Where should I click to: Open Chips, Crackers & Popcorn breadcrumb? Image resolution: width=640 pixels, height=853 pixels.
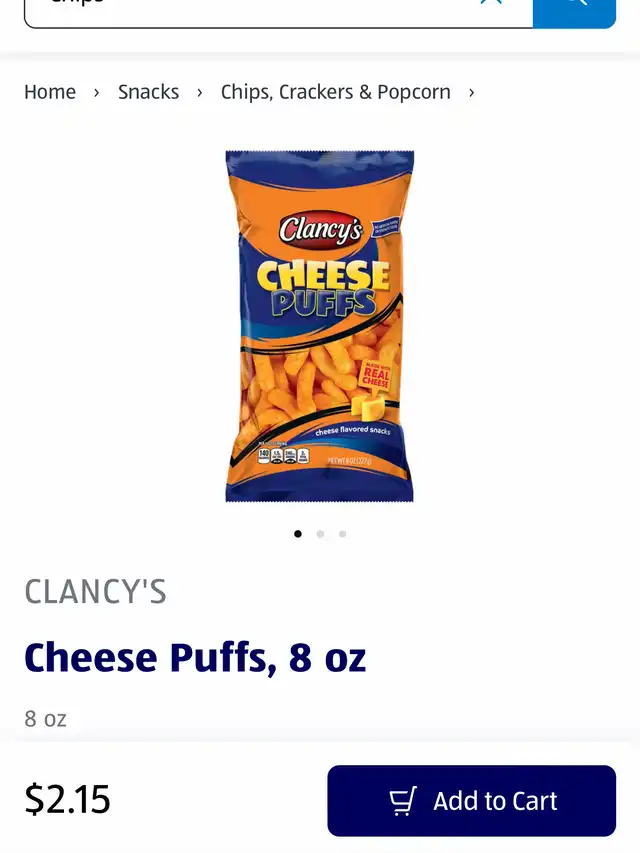[335, 92]
